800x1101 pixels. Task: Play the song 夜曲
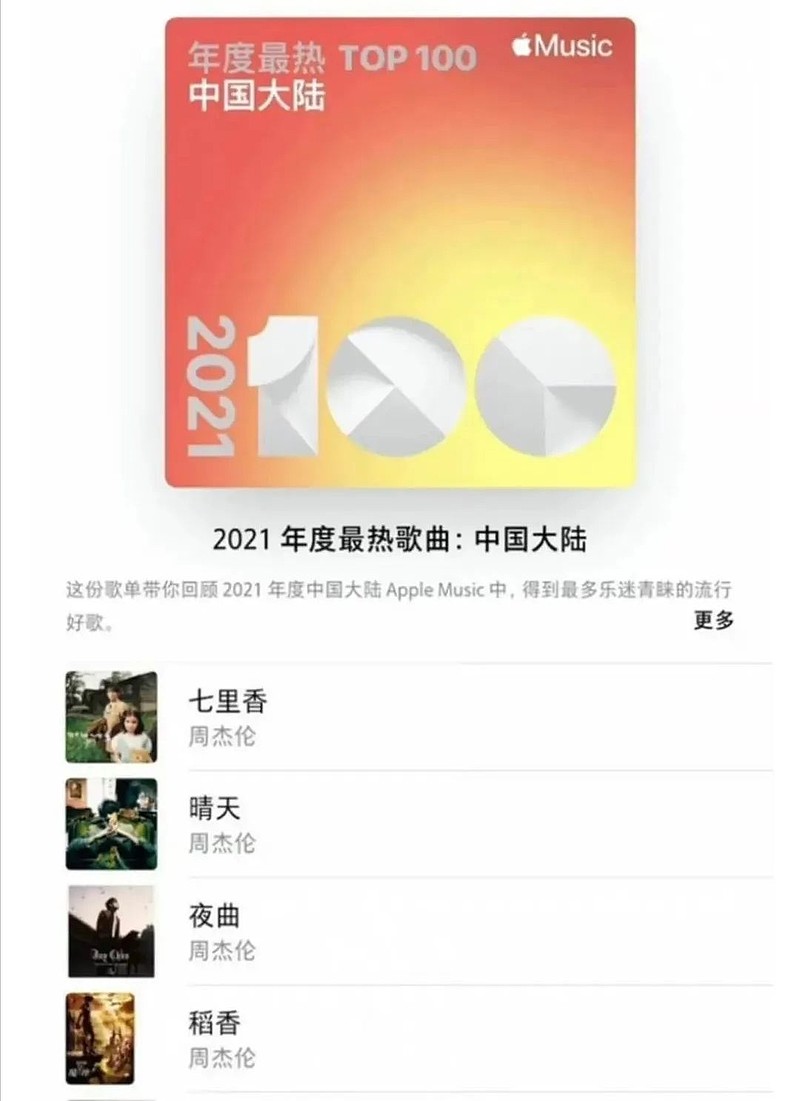215,915
